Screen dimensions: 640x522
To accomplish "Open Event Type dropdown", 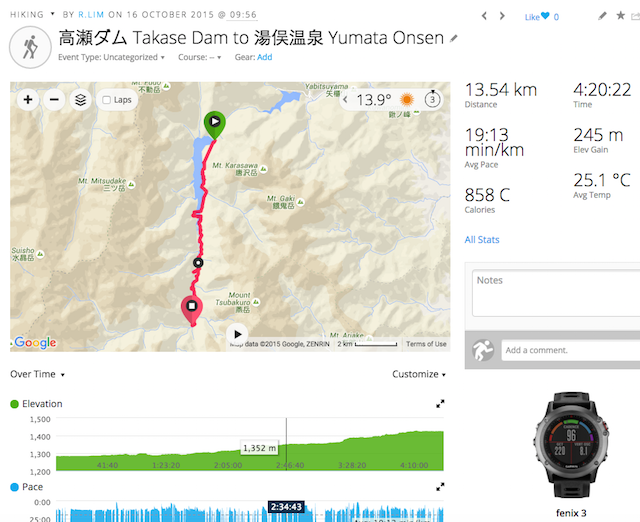I will [x=112, y=57].
